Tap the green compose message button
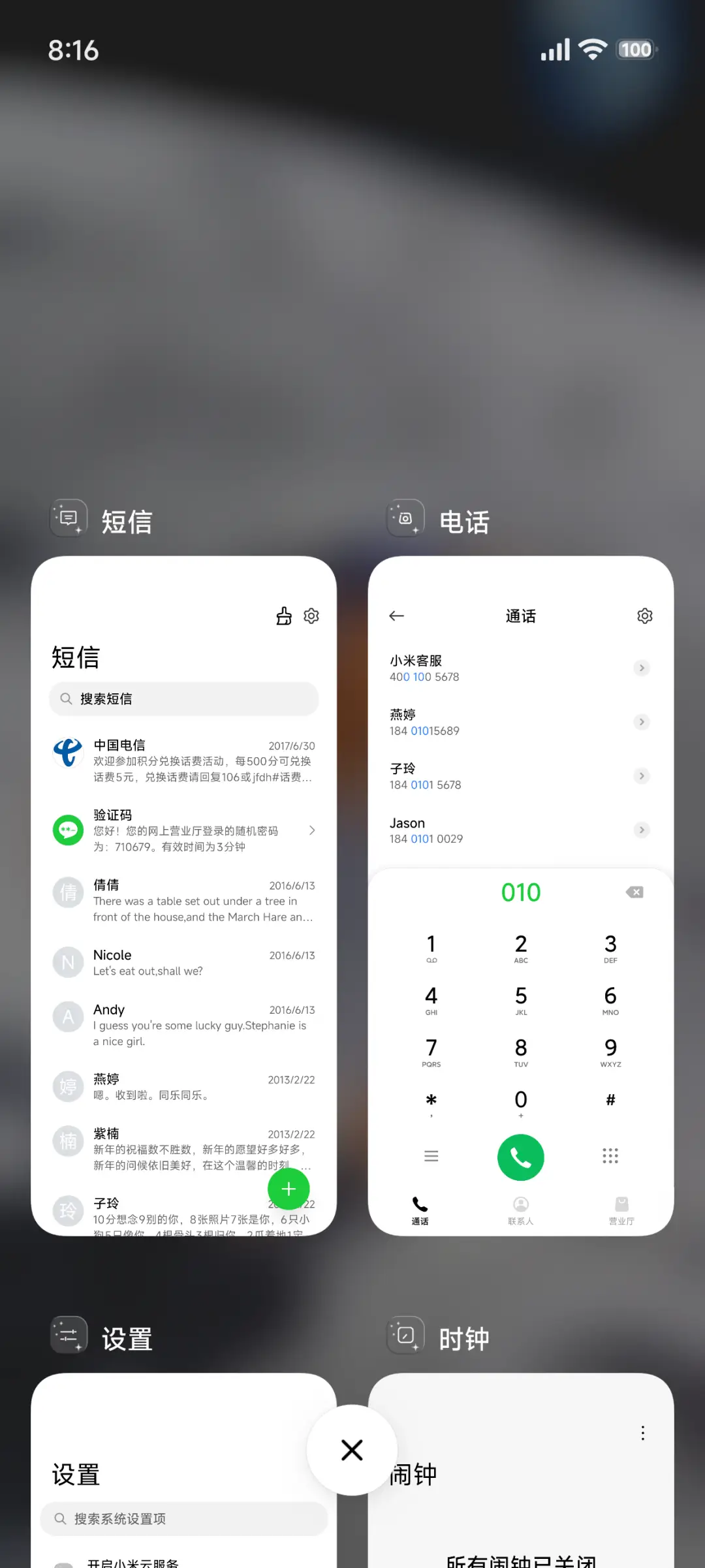The image size is (705, 1568). [x=289, y=1189]
